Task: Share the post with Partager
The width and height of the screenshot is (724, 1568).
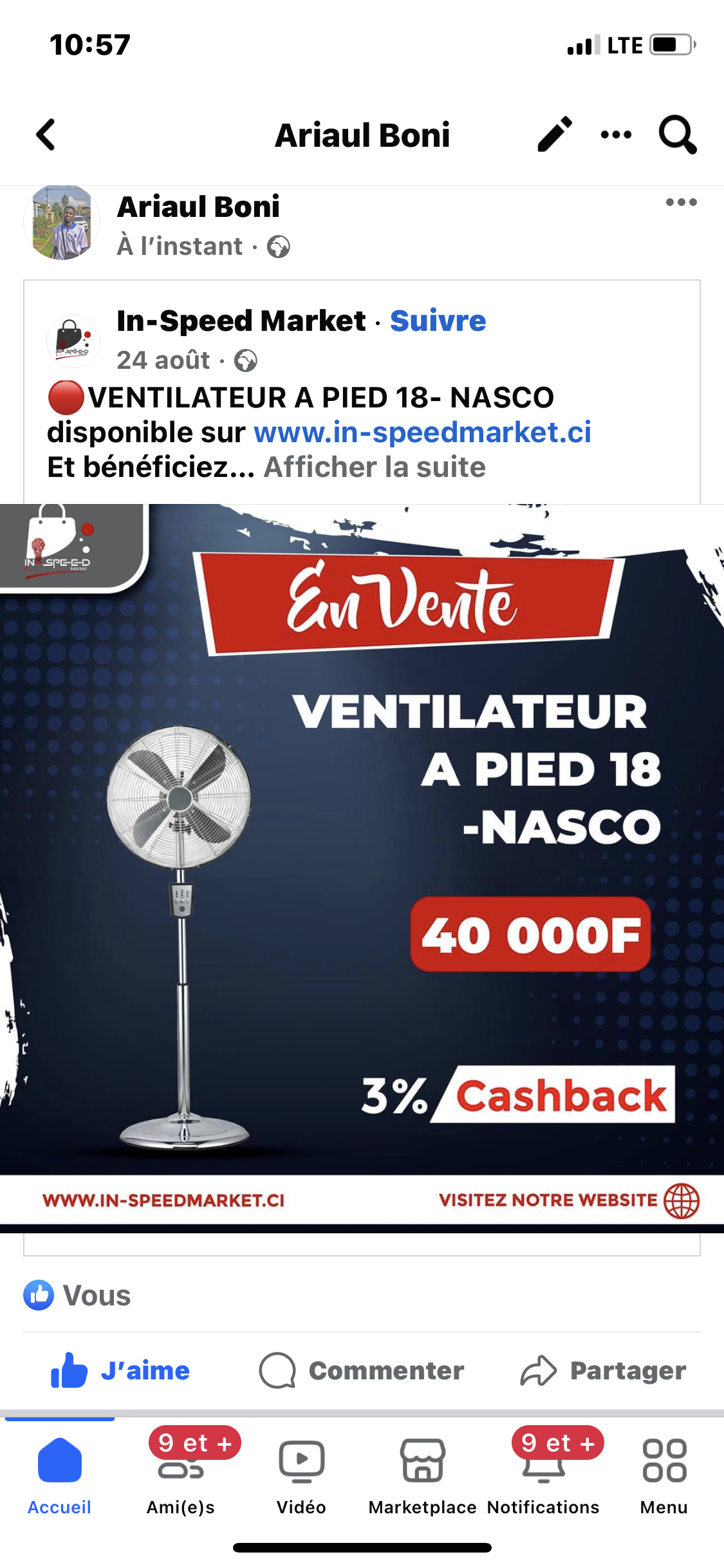Action: [x=603, y=1370]
